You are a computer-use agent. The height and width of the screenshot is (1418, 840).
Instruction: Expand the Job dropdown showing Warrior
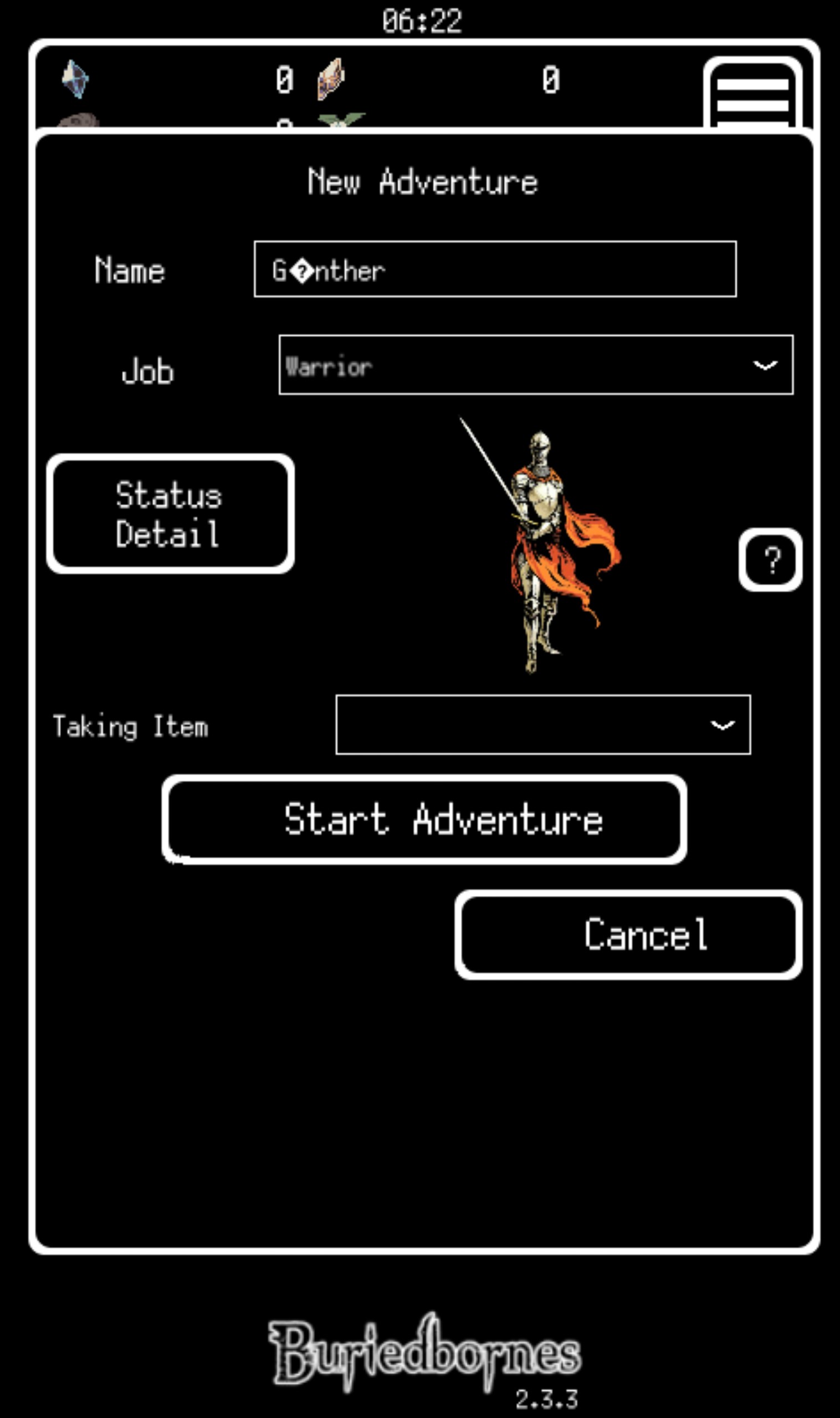[x=536, y=365]
